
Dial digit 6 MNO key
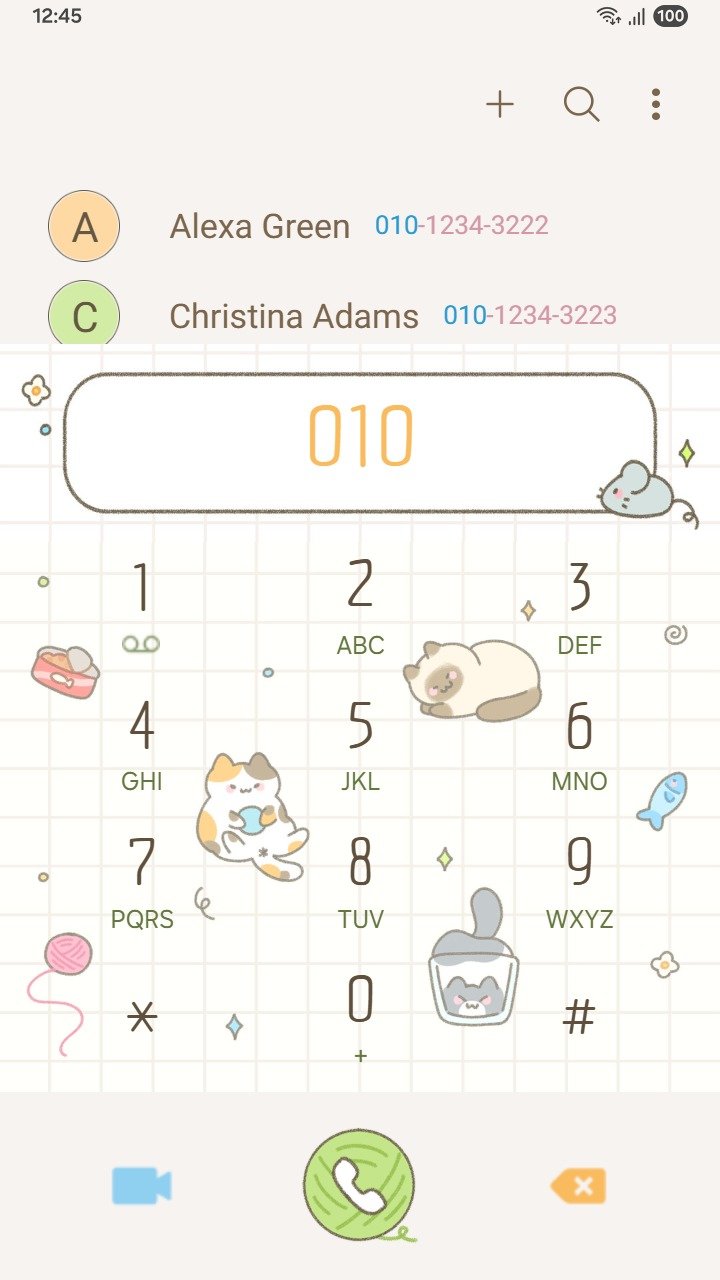pyautogui.click(x=579, y=743)
